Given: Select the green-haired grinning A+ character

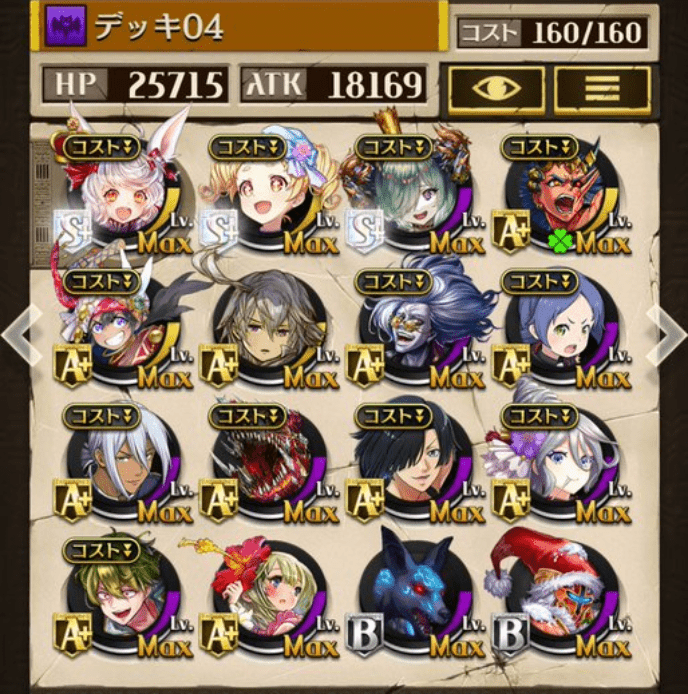Looking at the screenshot, I should tap(118, 598).
